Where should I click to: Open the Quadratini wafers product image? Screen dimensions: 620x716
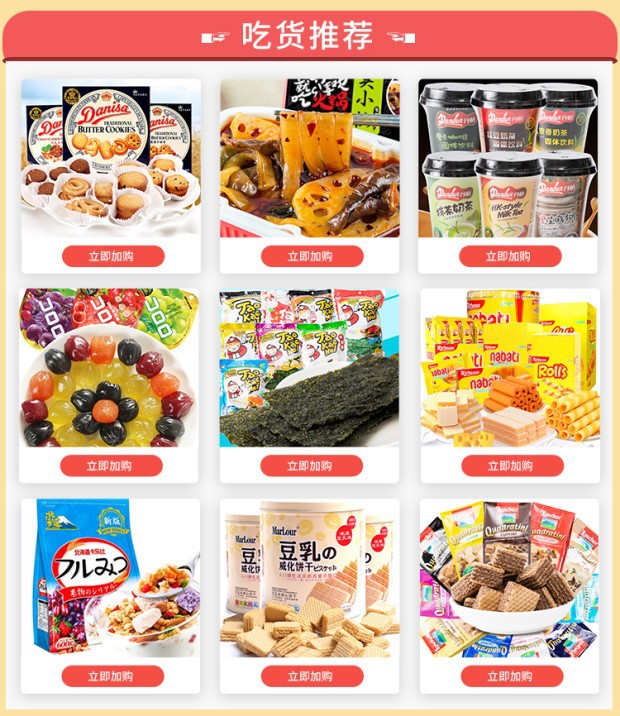click(x=508, y=578)
